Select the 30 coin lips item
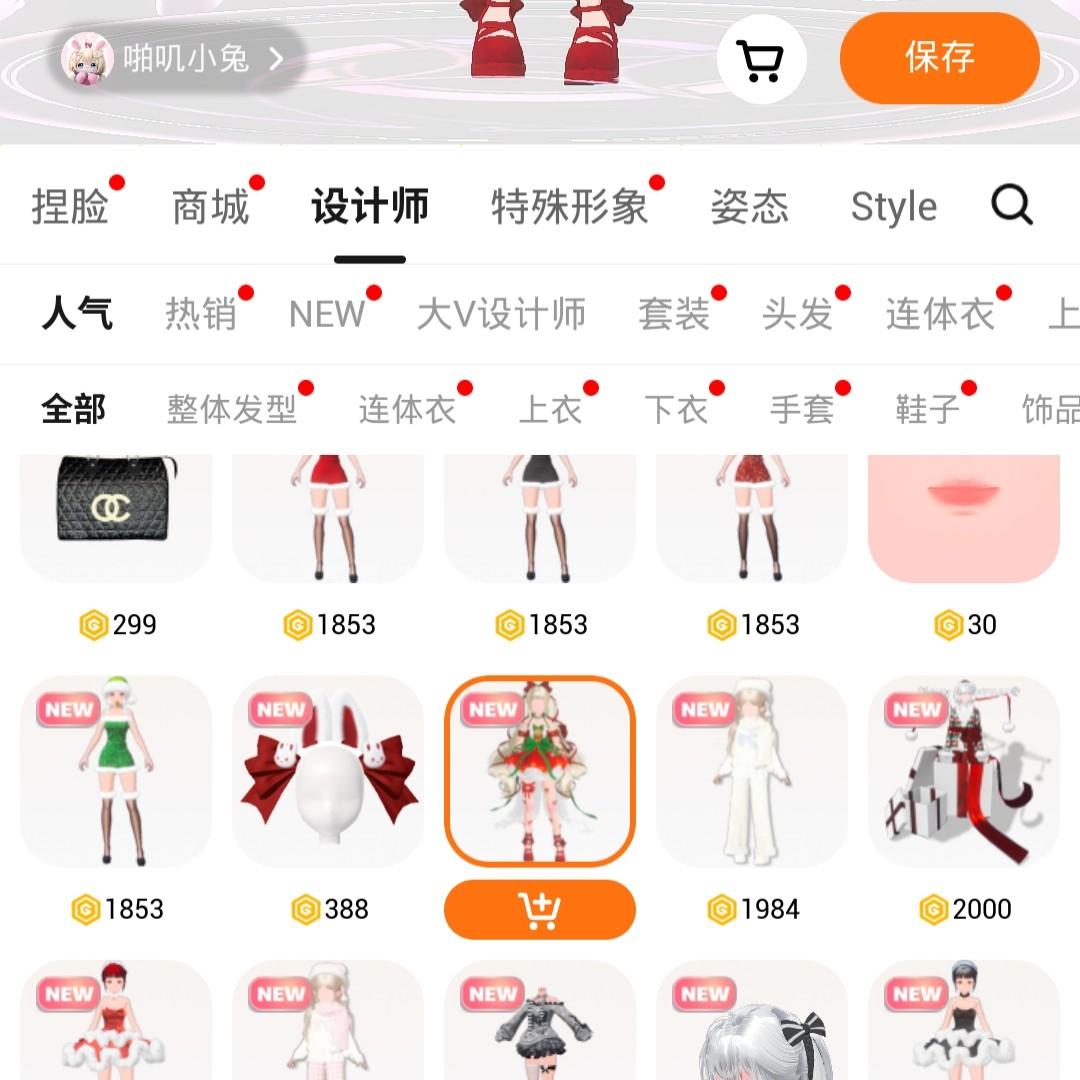This screenshot has height=1080, width=1080. pos(964,518)
